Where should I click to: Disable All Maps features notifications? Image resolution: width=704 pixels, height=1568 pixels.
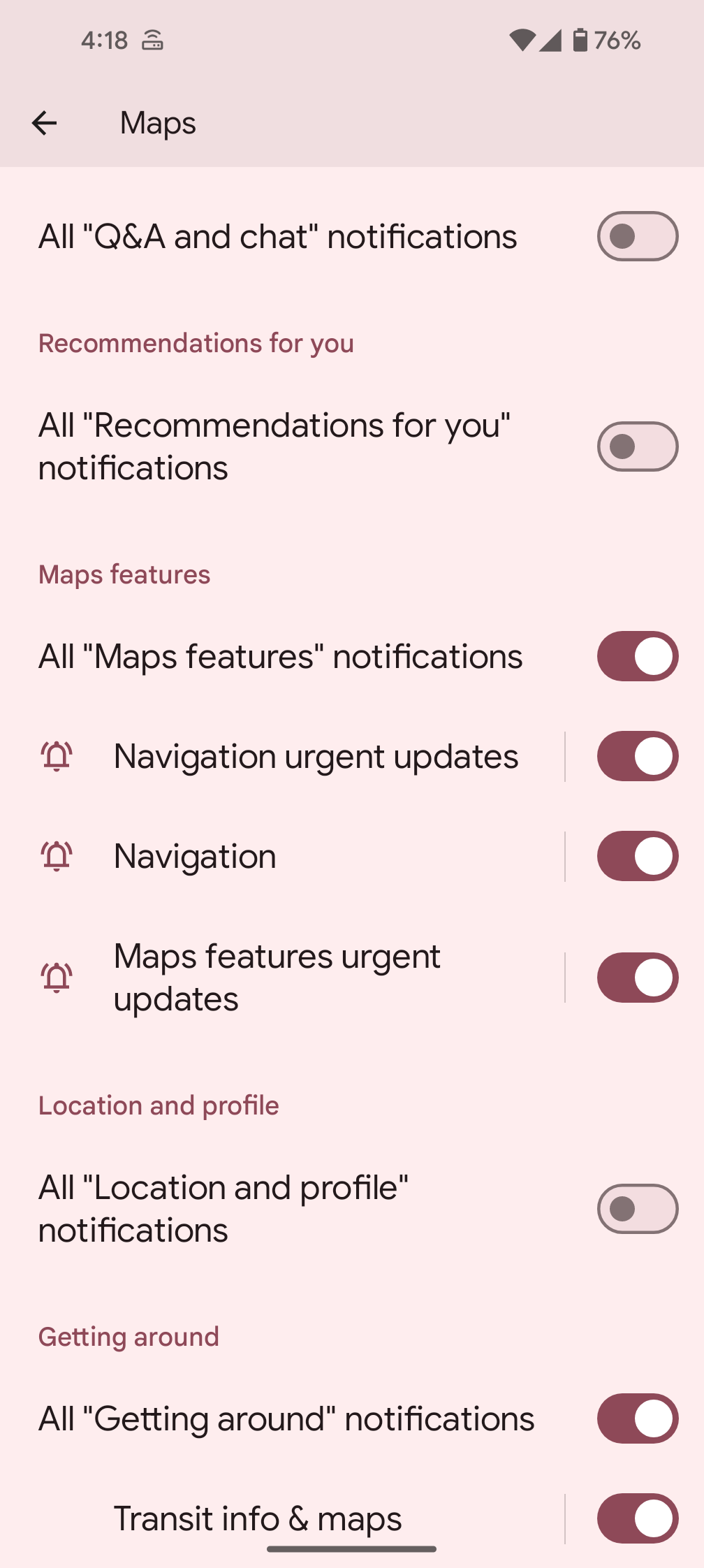click(x=637, y=655)
